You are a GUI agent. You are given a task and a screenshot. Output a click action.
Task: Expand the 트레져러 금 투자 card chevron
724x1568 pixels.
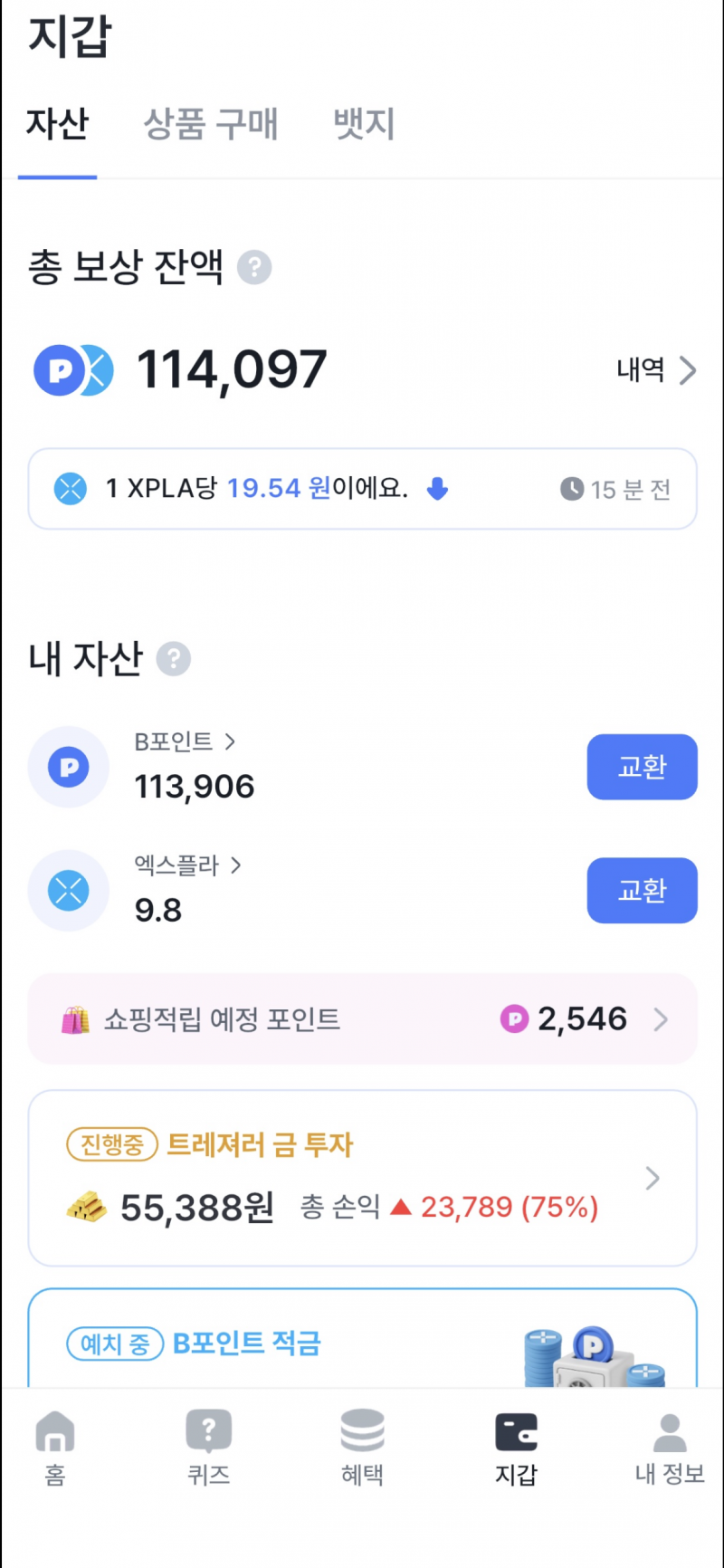[x=653, y=1178]
